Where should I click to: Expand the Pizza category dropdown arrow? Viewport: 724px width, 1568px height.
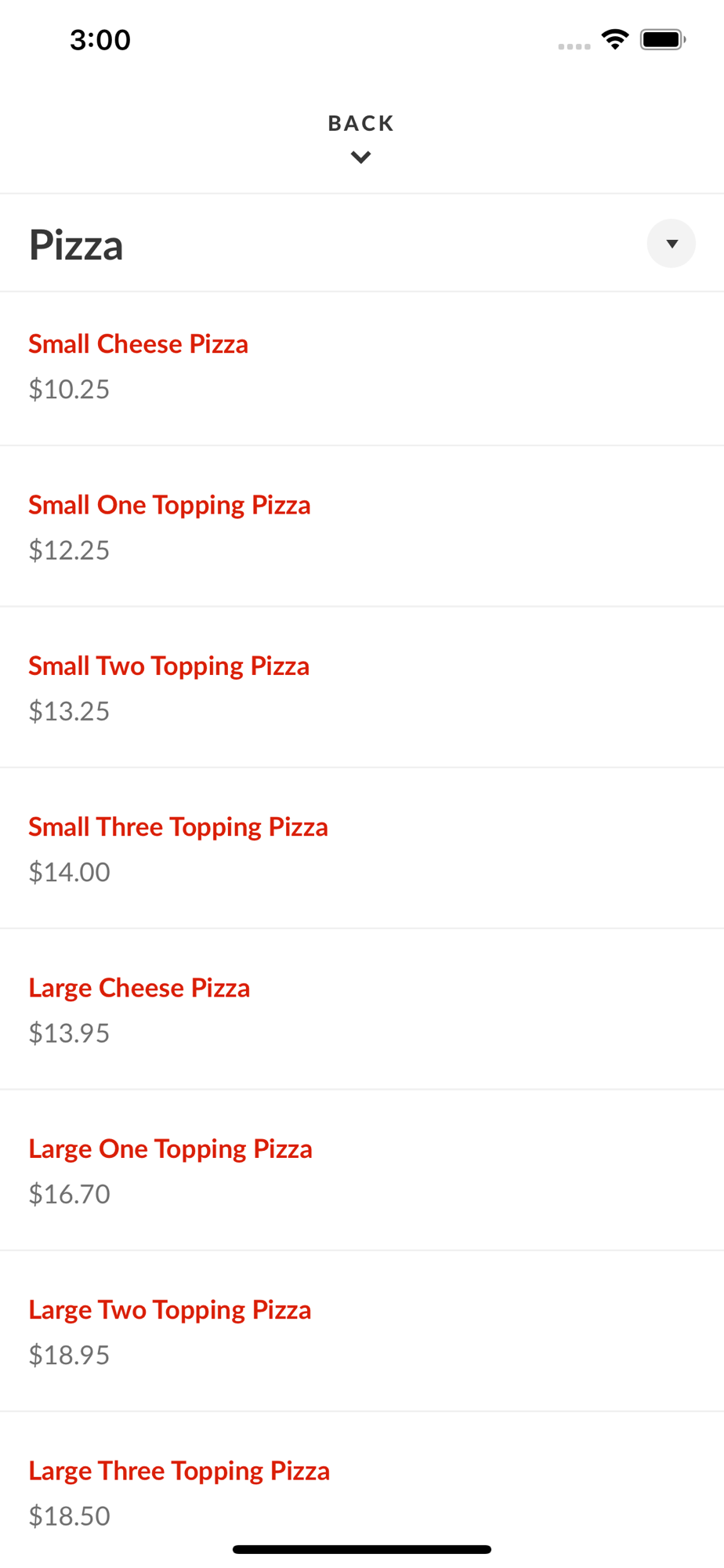pos(671,244)
